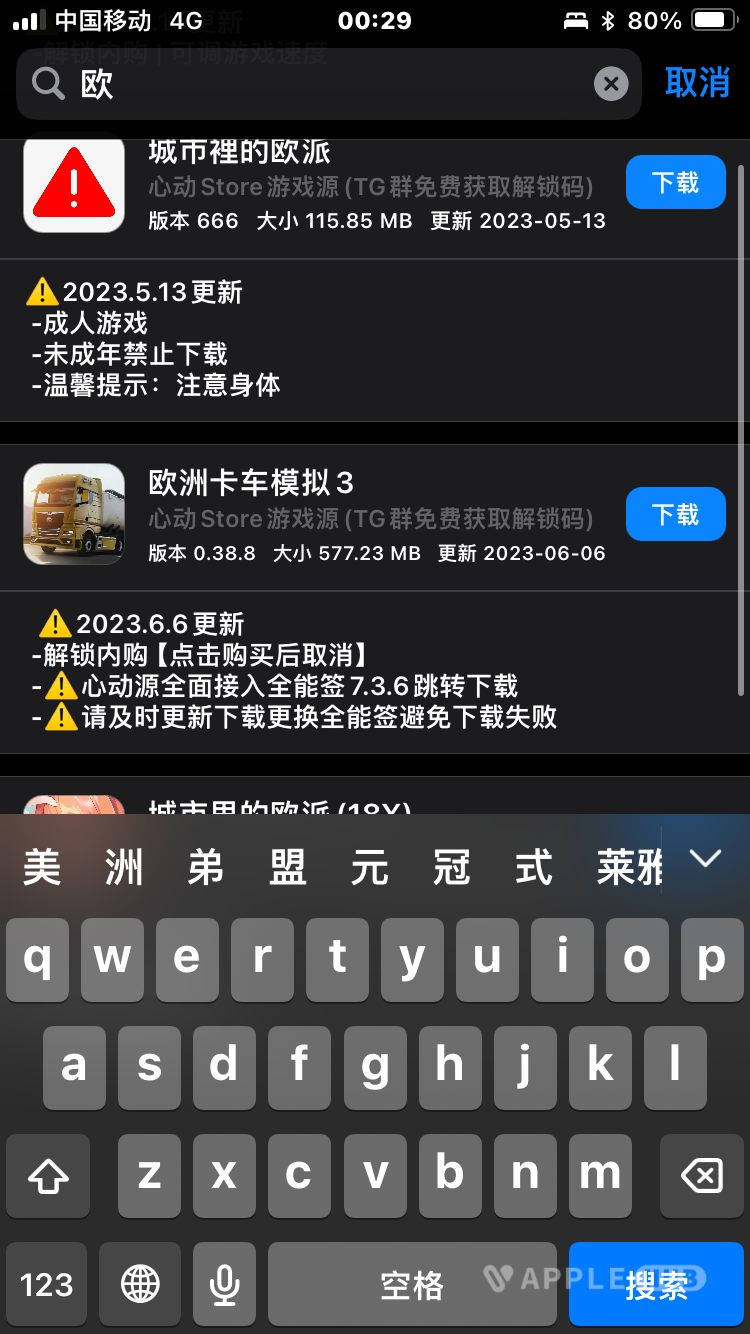Tap the magnifying glass search icon
Viewport: 750px width, 1334px height.
click(47, 84)
